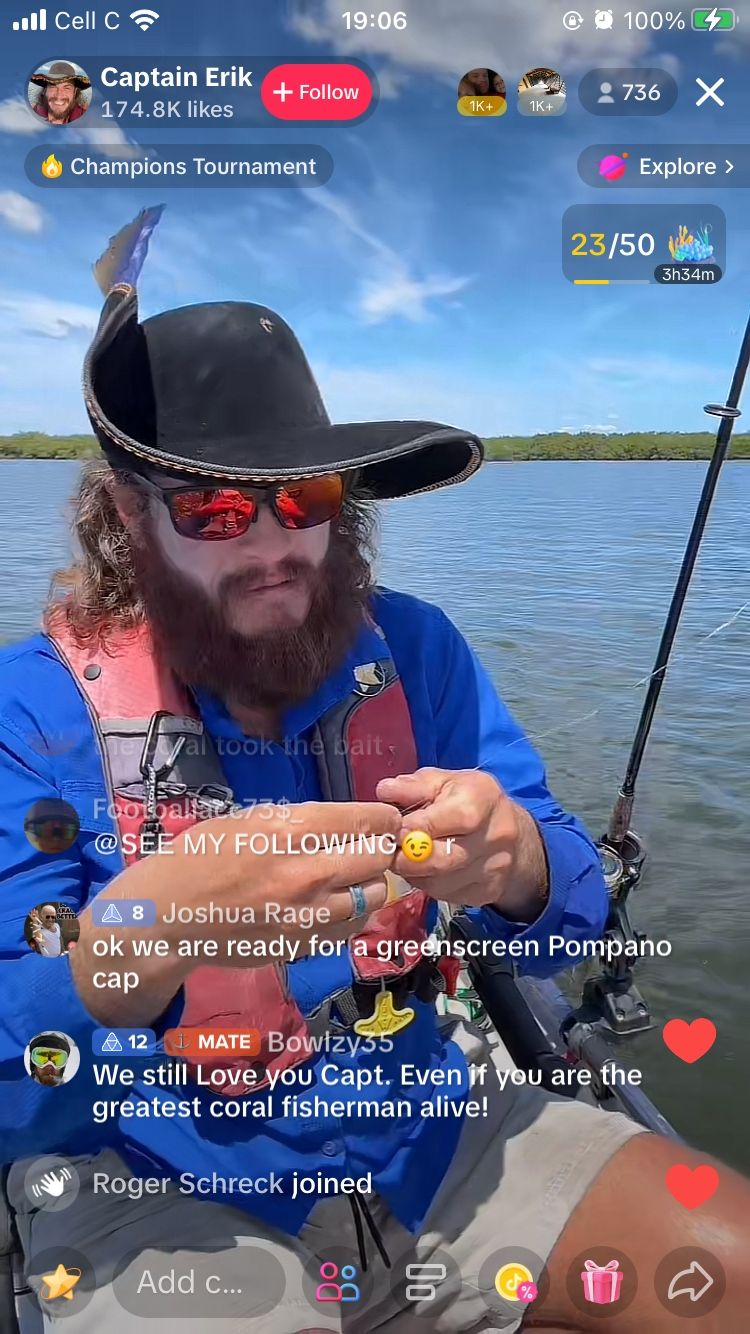Share this live stream
Viewport: 750px width, 1334px height.
point(689,1281)
